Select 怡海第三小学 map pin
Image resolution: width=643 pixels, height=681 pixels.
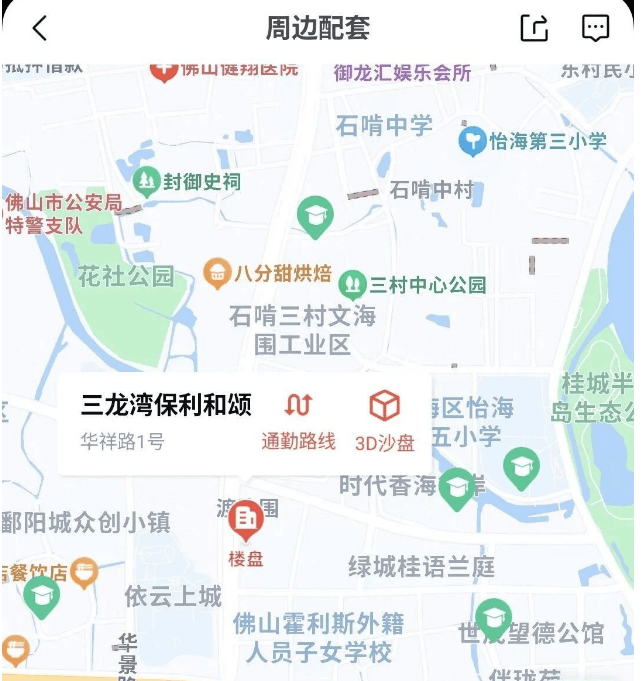point(473,141)
